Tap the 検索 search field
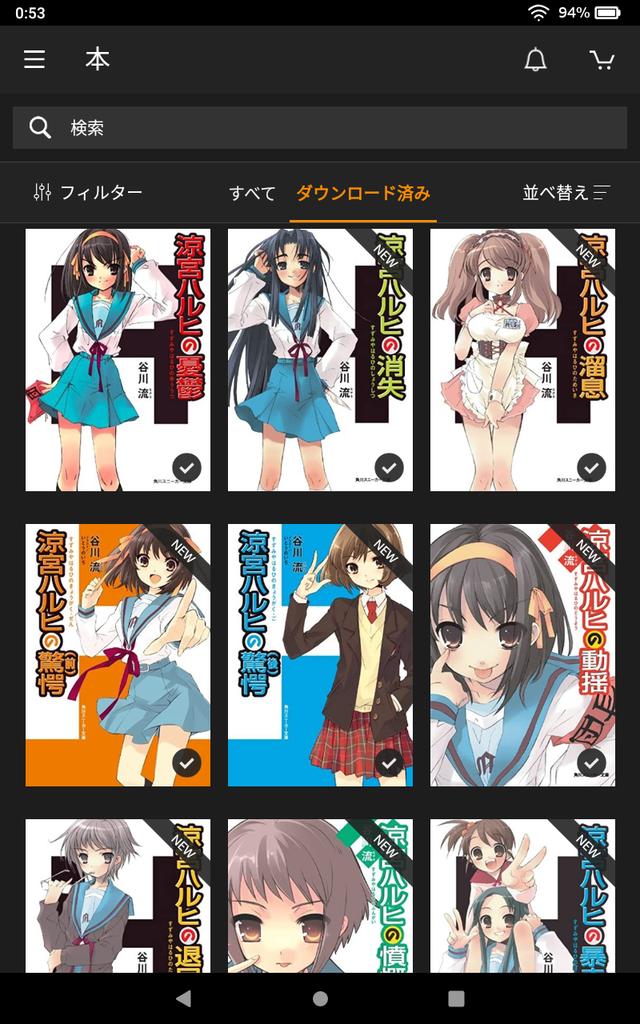 click(x=320, y=128)
